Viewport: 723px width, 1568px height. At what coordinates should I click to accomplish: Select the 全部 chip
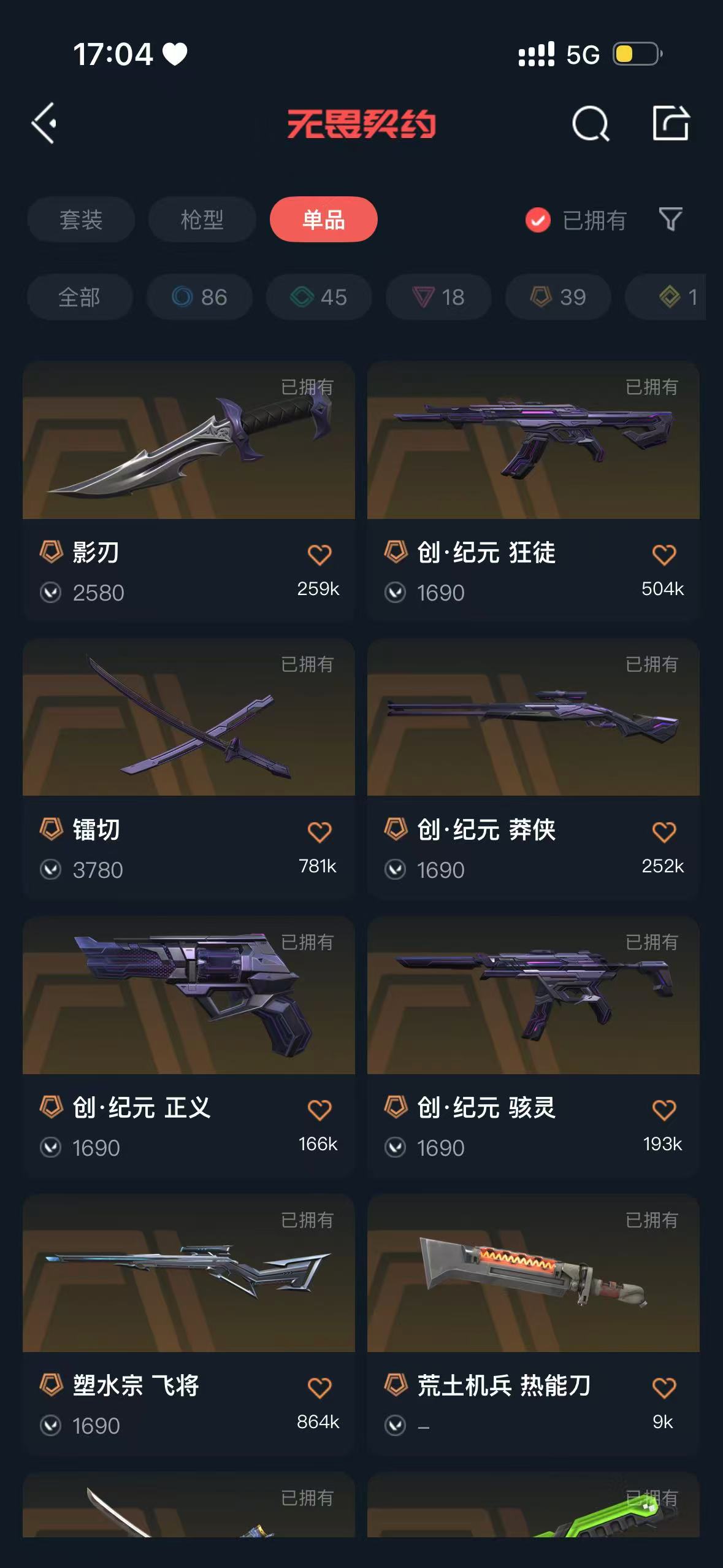[x=80, y=298]
